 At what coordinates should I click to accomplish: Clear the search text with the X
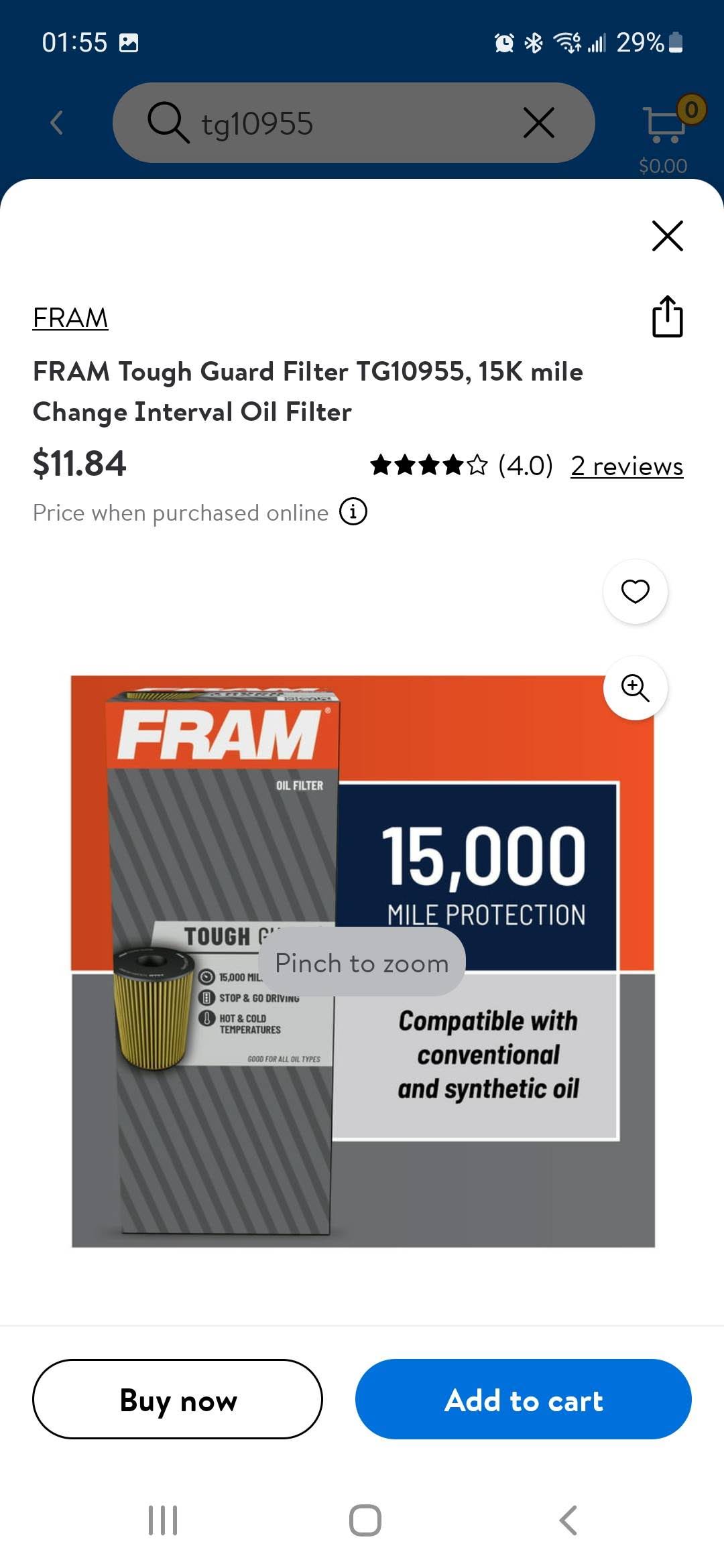[539, 123]
